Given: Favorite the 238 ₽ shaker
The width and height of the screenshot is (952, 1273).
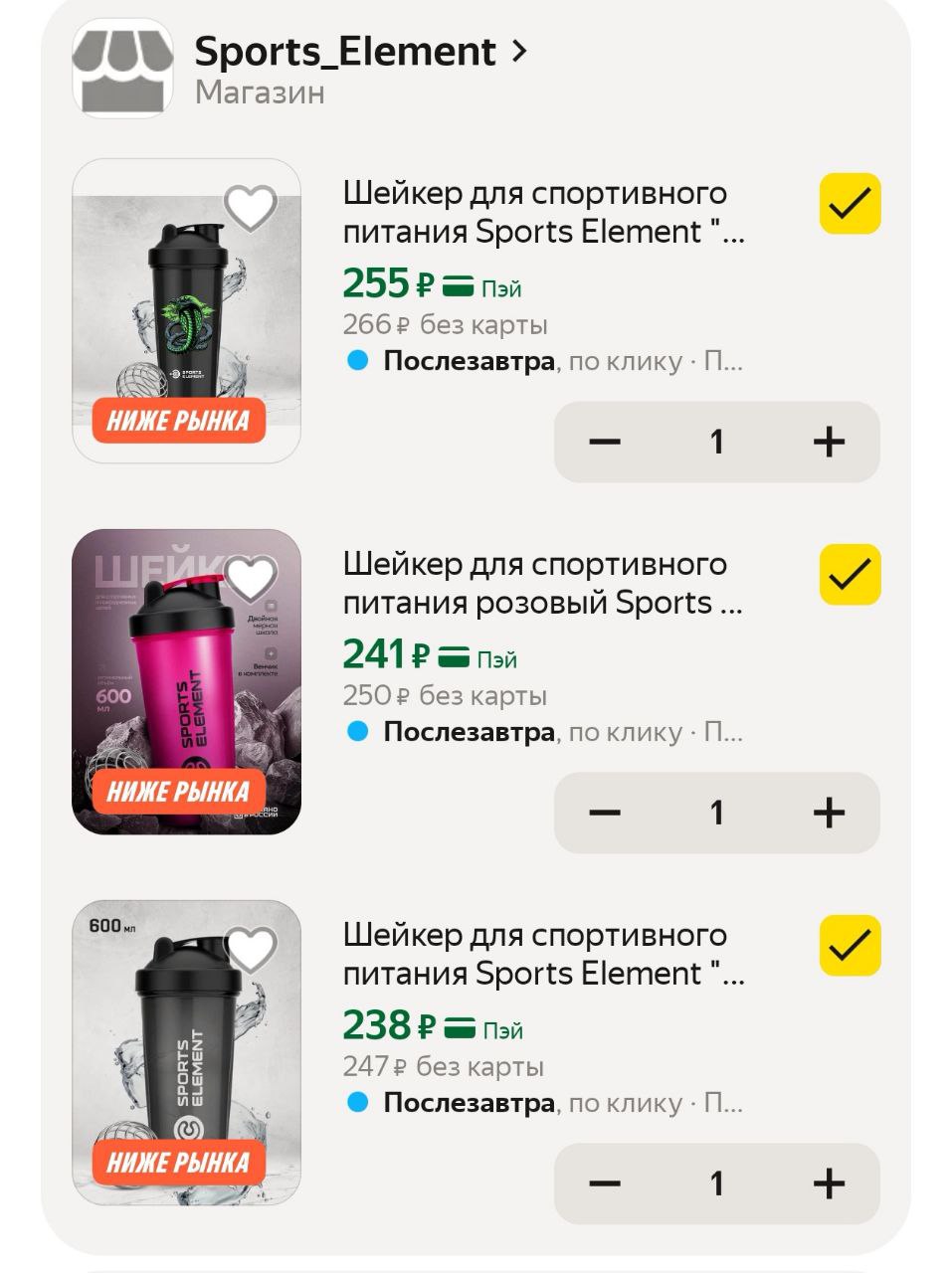Looking at the screenshot, I should [250, 949].
